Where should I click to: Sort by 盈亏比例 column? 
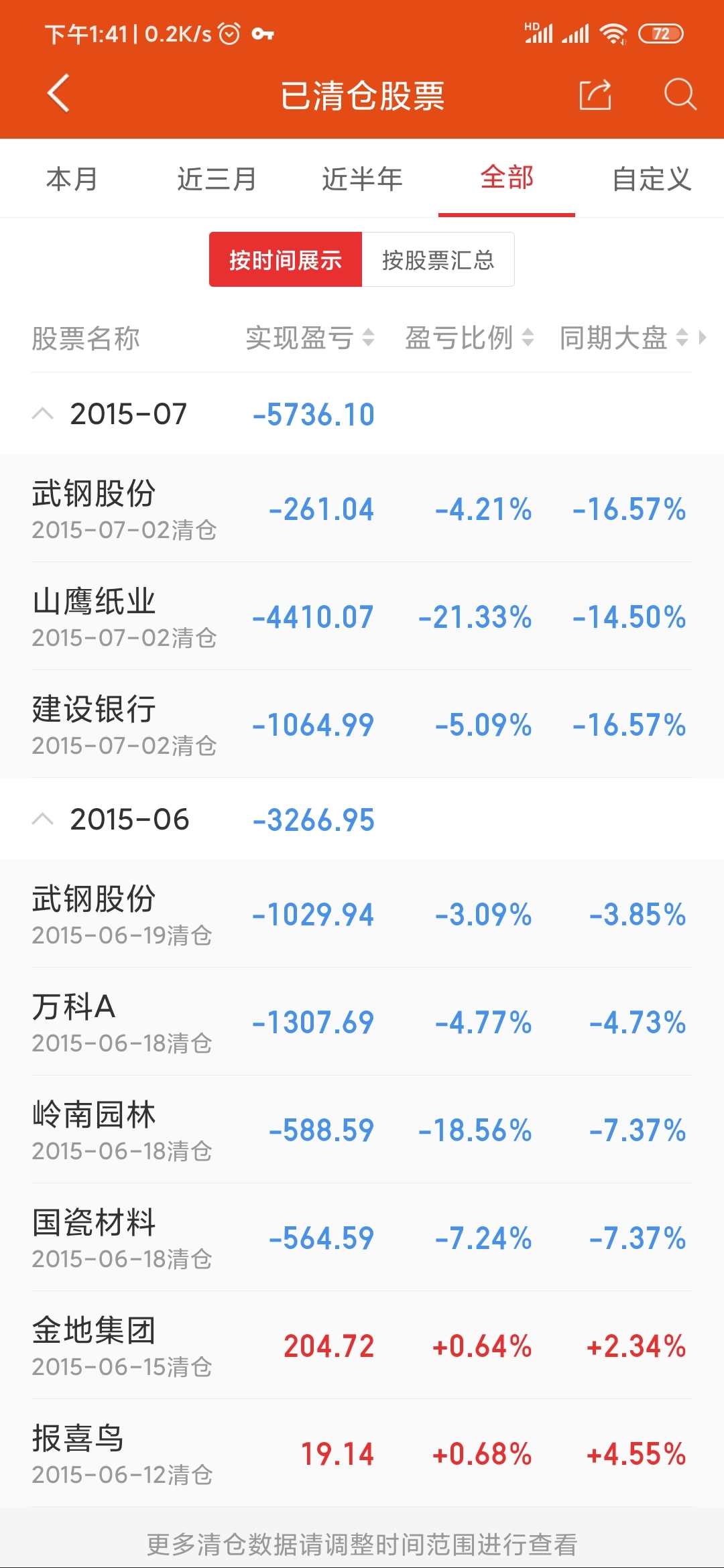pos(469,338)
